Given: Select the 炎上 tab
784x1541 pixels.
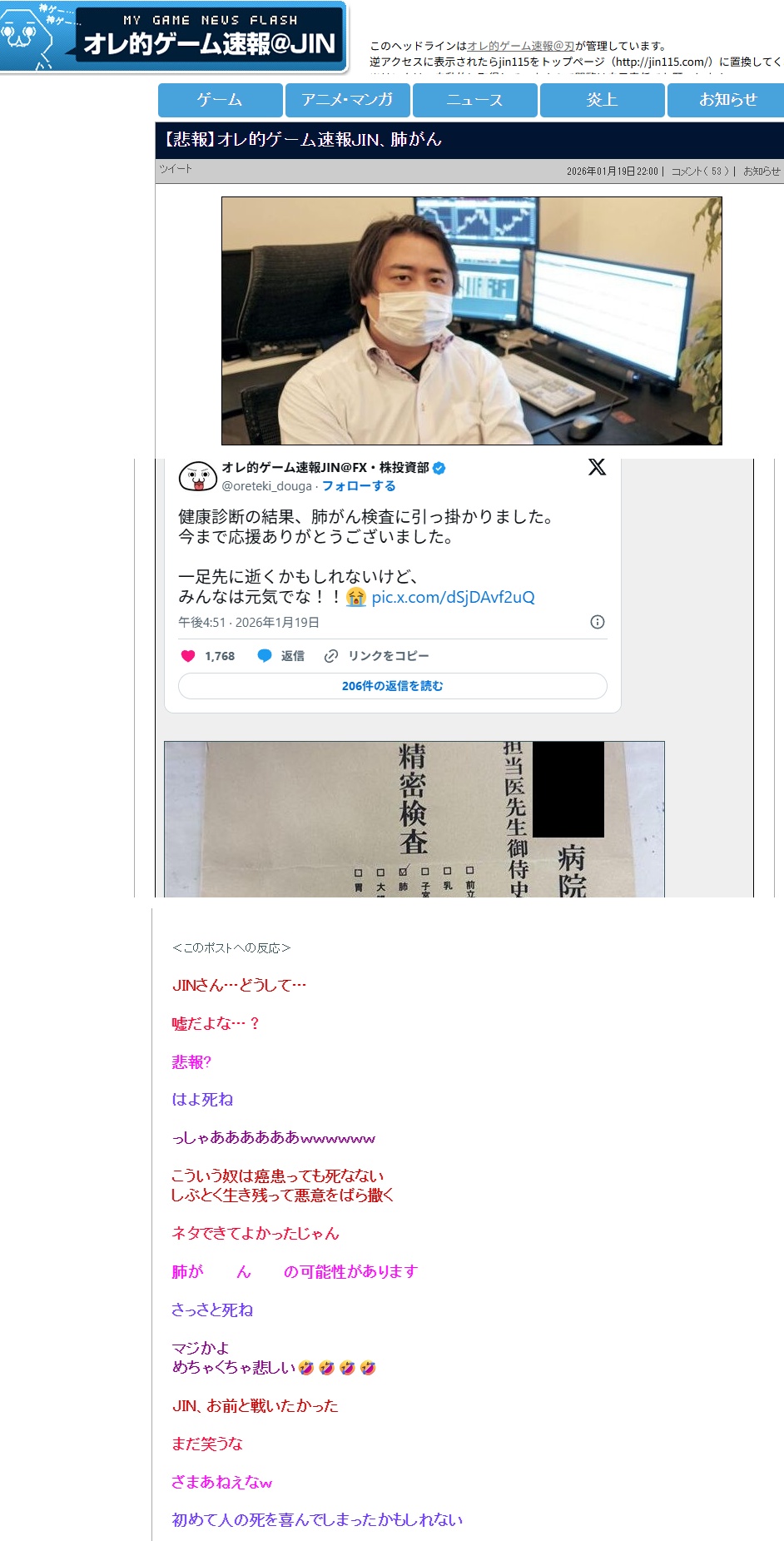Looking at the screenshot, I should pos(602,100).
